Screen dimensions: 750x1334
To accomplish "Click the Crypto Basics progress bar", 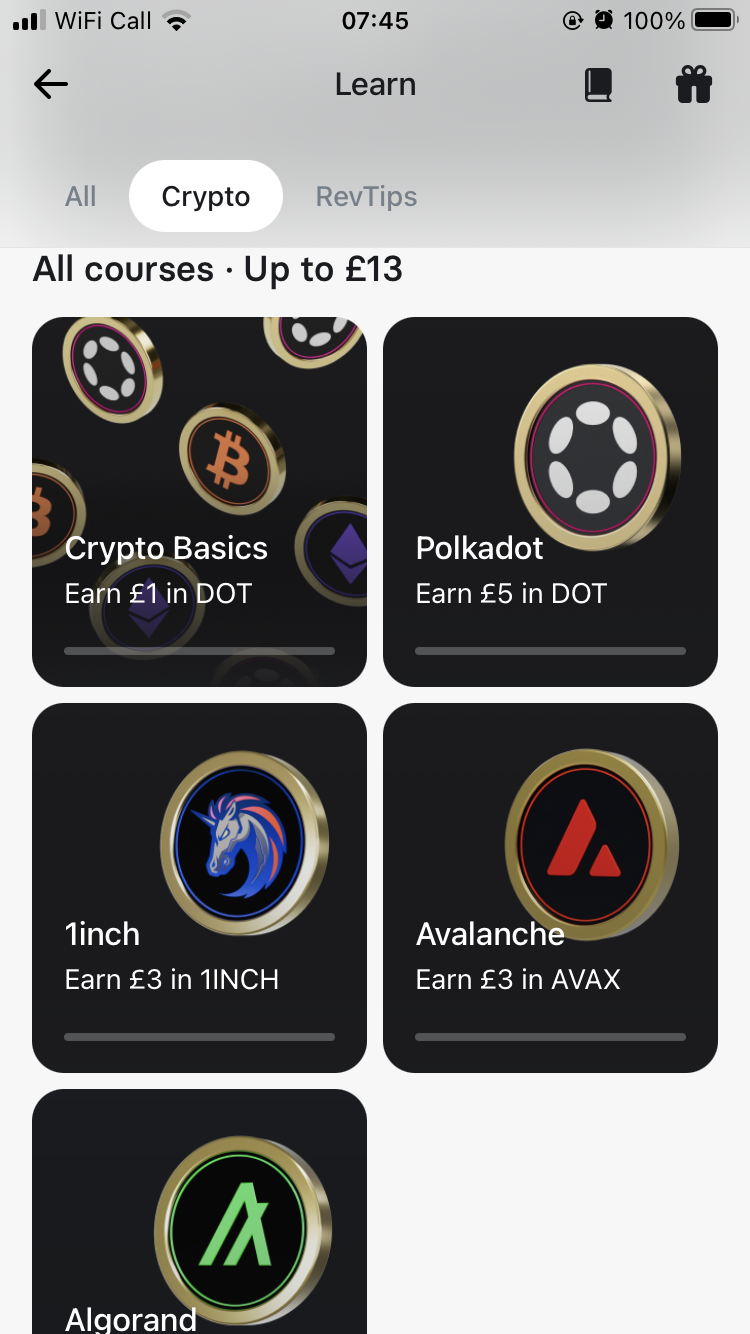I will click(x=199, y=650).
